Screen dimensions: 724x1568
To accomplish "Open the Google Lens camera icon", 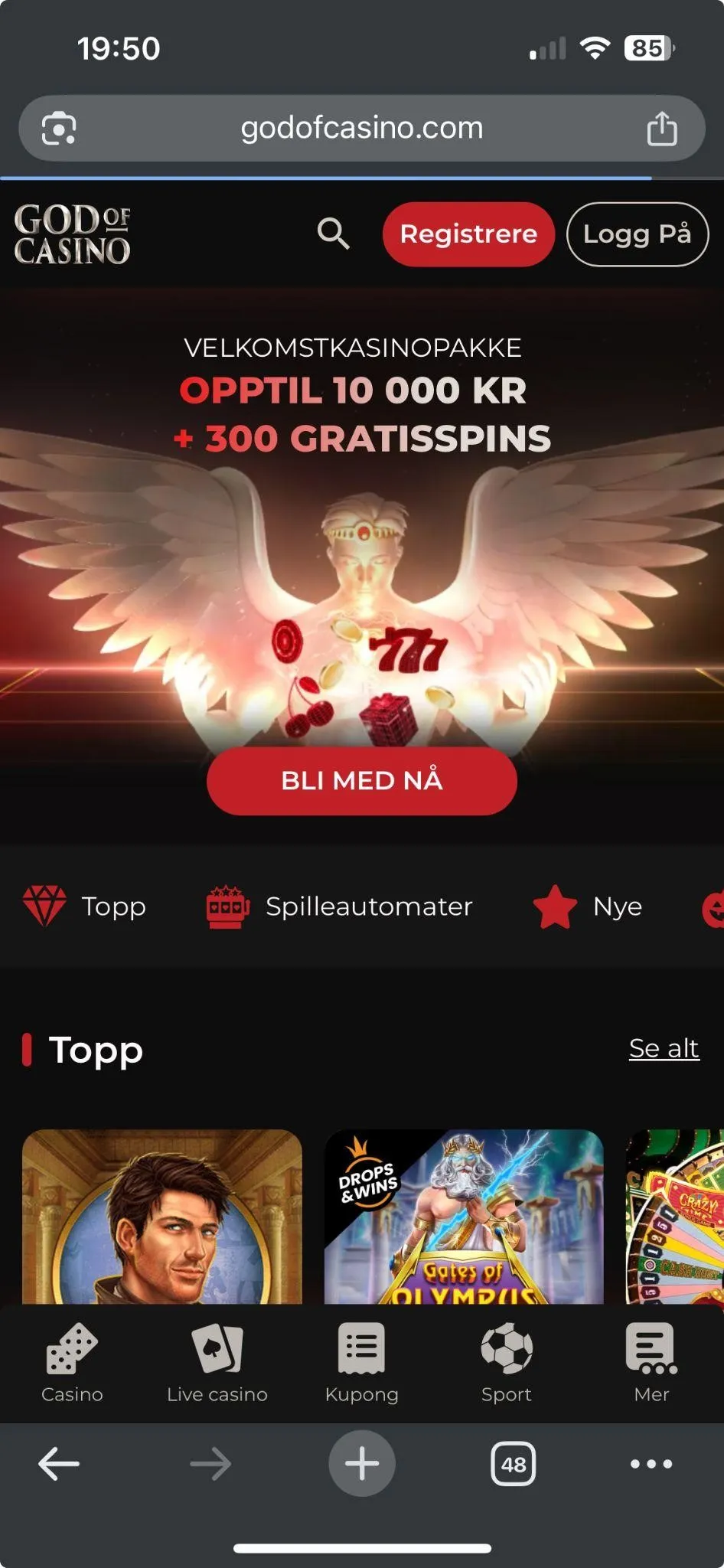I will click(58, 127).
